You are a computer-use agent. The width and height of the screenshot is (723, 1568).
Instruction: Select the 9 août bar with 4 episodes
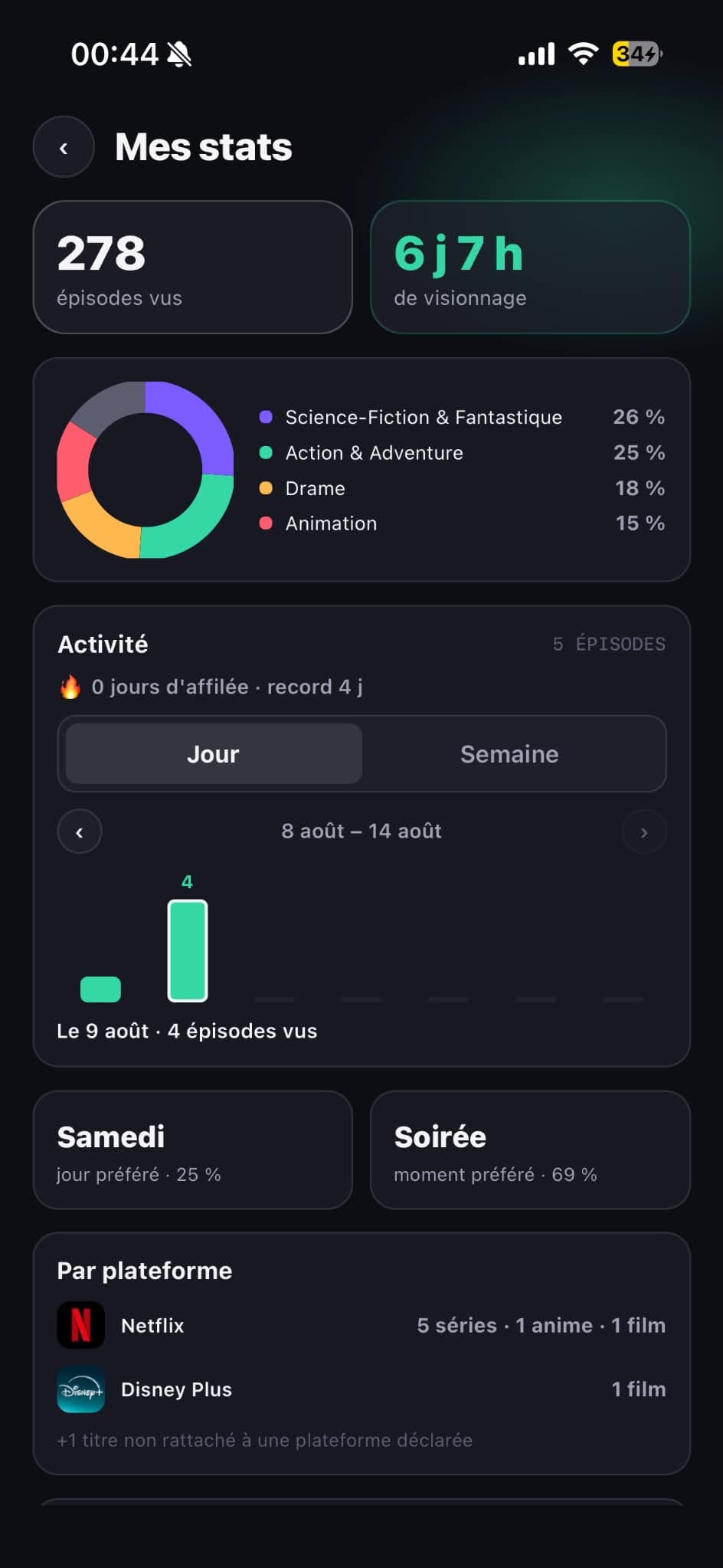188,950
